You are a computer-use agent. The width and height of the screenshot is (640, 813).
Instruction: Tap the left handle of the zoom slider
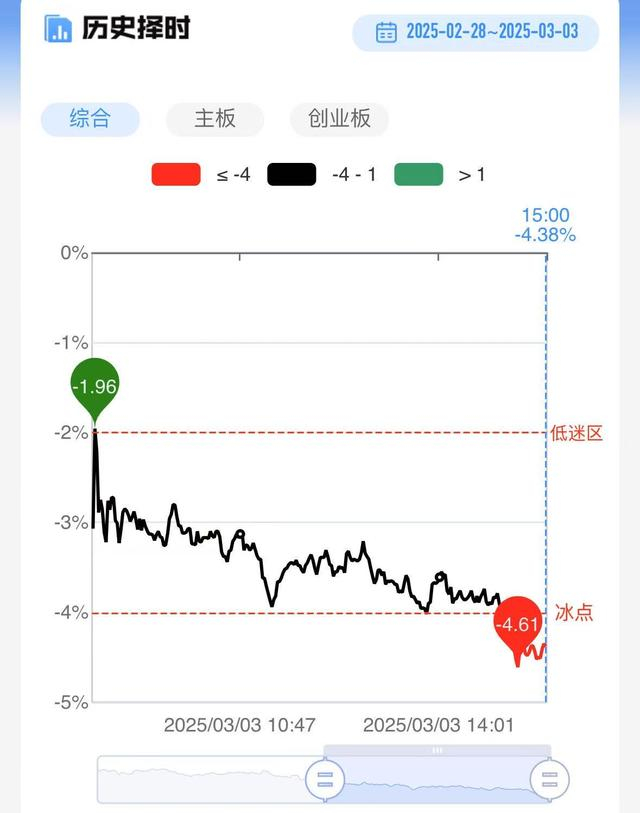[x=324, y=778]
